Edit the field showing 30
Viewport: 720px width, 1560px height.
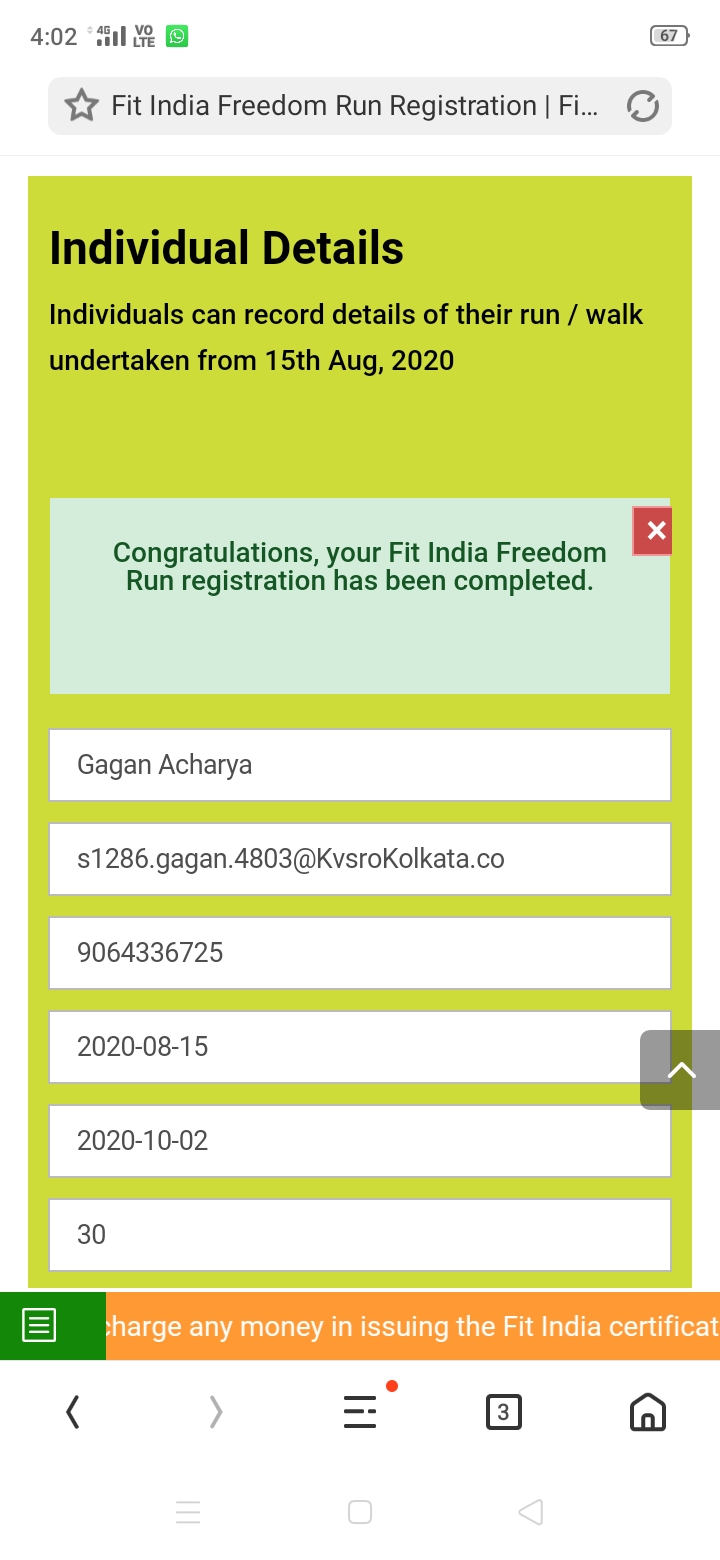(x=359, y=1235)
